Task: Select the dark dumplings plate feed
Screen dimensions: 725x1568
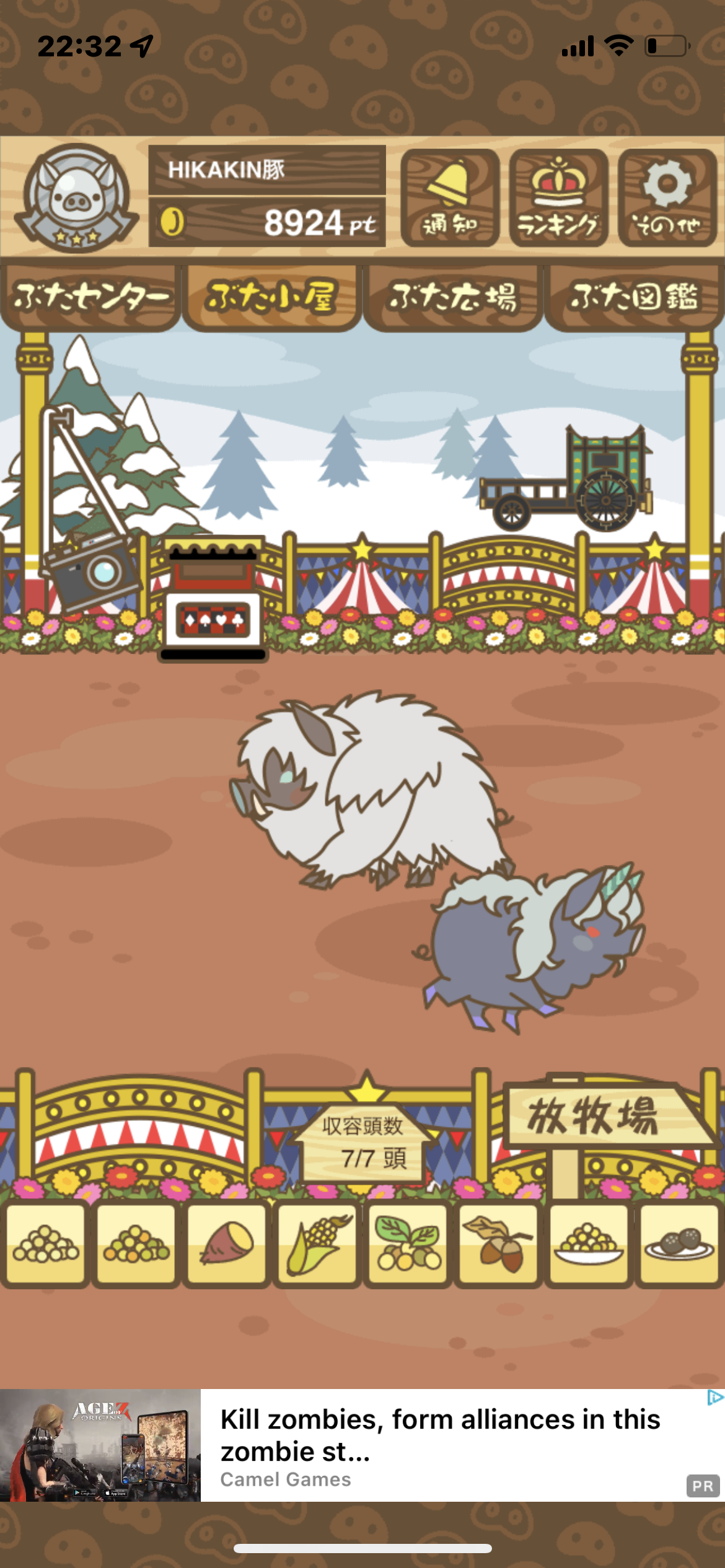Action: click(x=680, y=1243)
